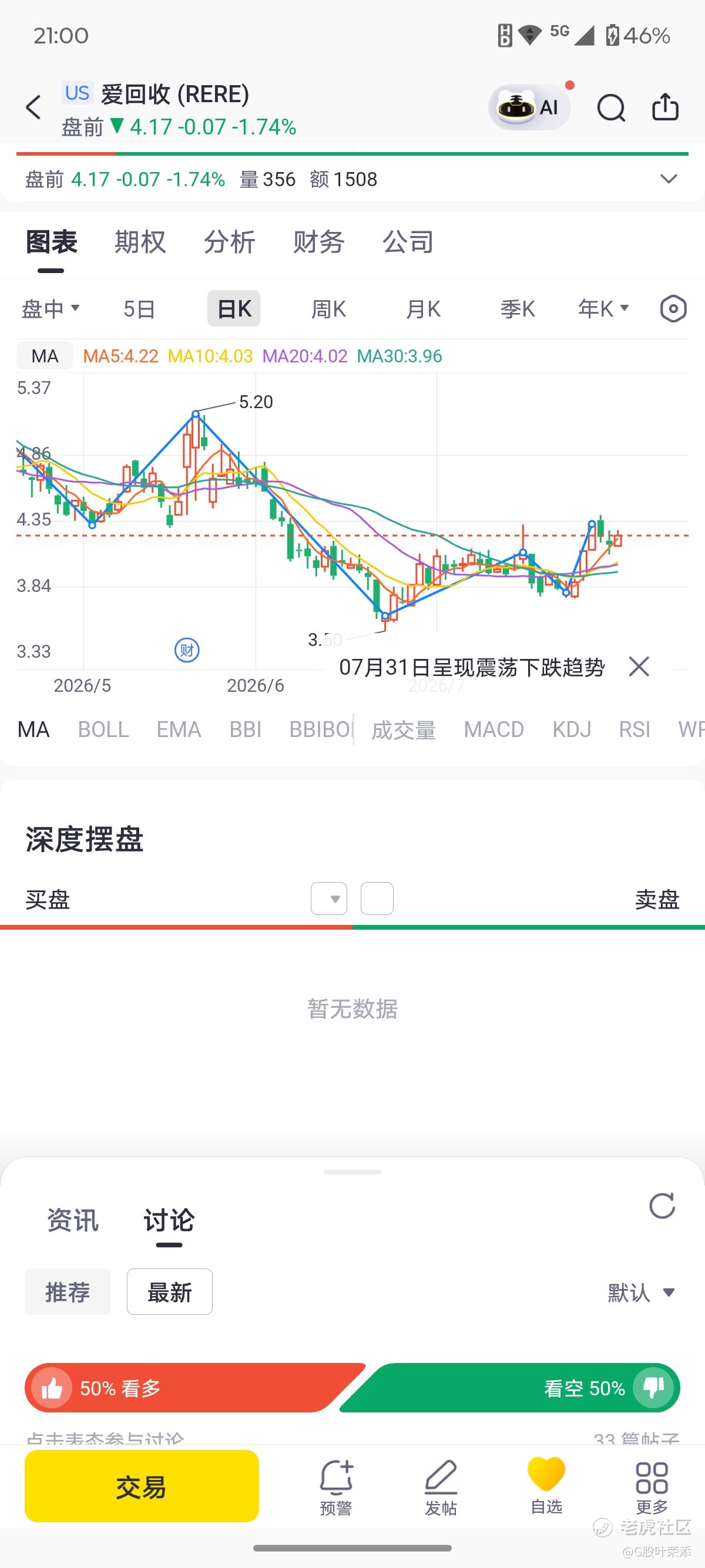Open the search magnifier icon

tap(610, 108)
